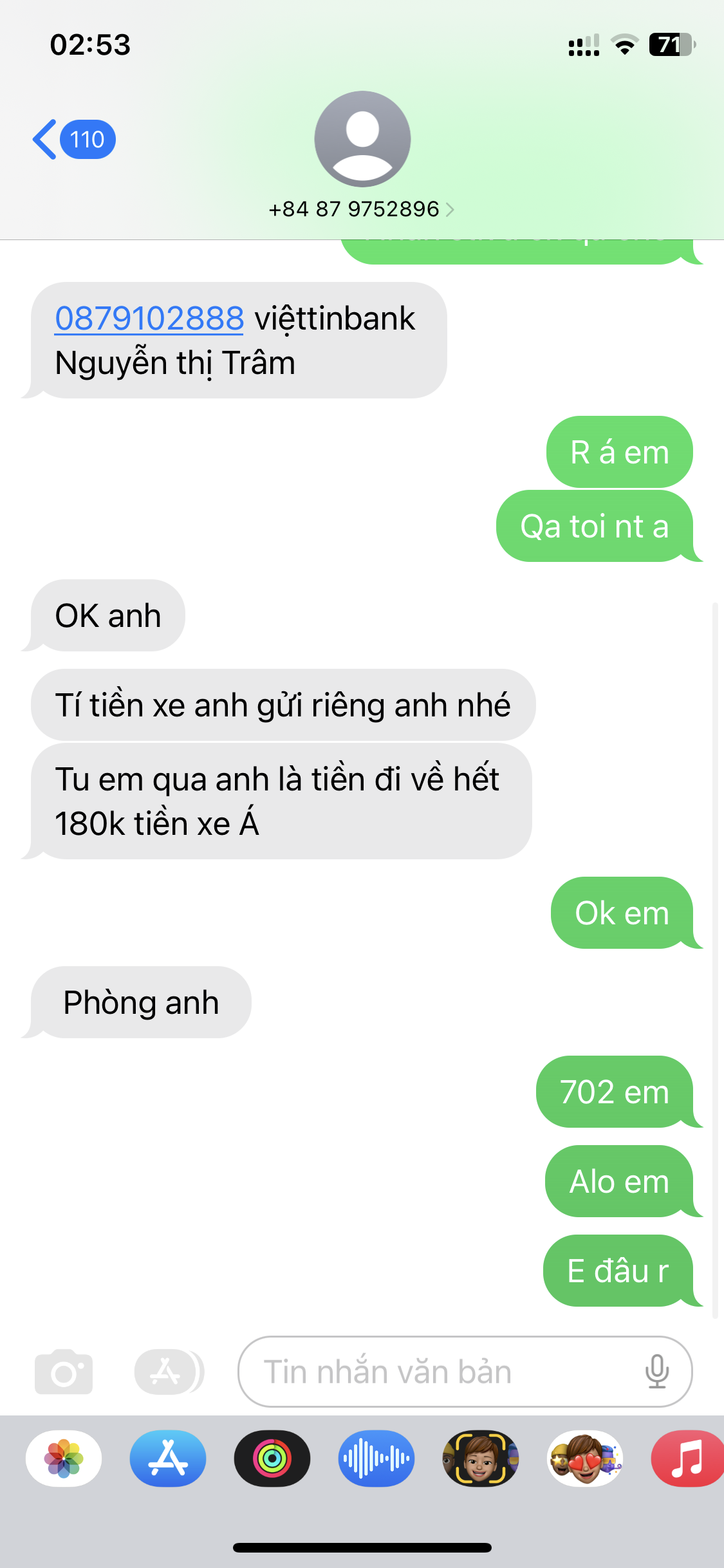724x1568 pixels.
Task: Open the Music iMessage app
Action: (x=686, y=1458)
